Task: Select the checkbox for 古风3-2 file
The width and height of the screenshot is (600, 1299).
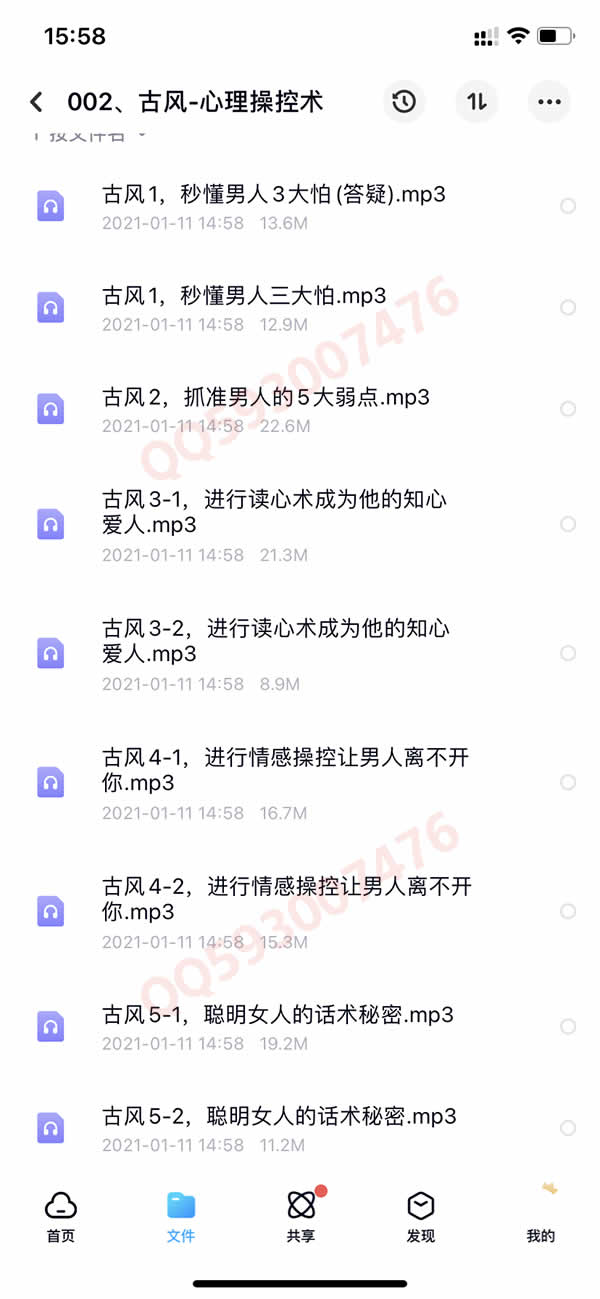Action: (x=568, y=653)
